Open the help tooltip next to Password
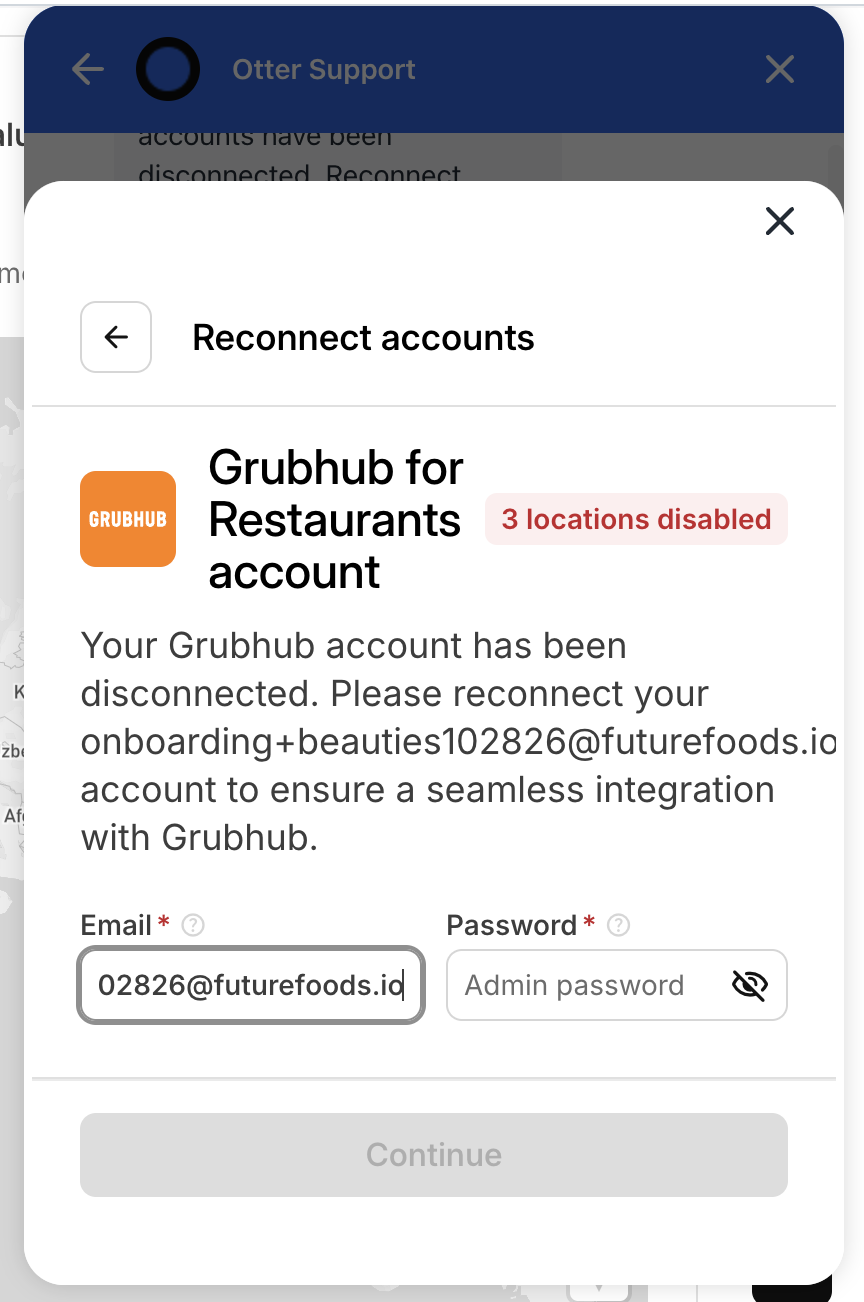The width and height of the screenshot is (864, 1302). (x=619, y=926)
